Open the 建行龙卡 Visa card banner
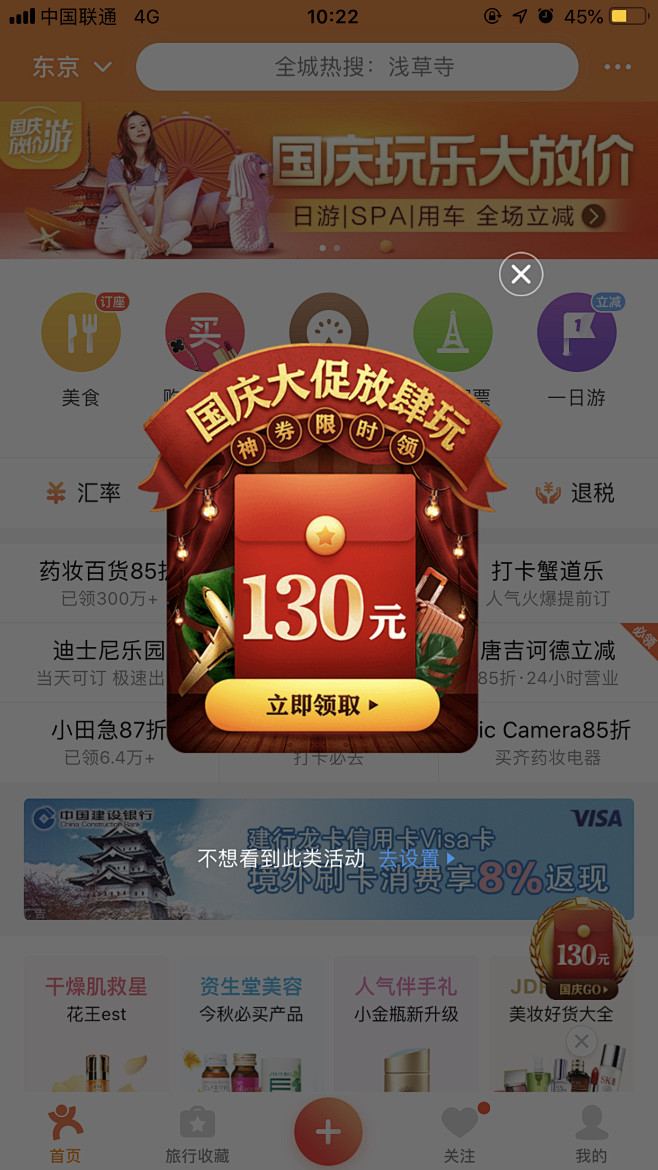 (329, 858)
